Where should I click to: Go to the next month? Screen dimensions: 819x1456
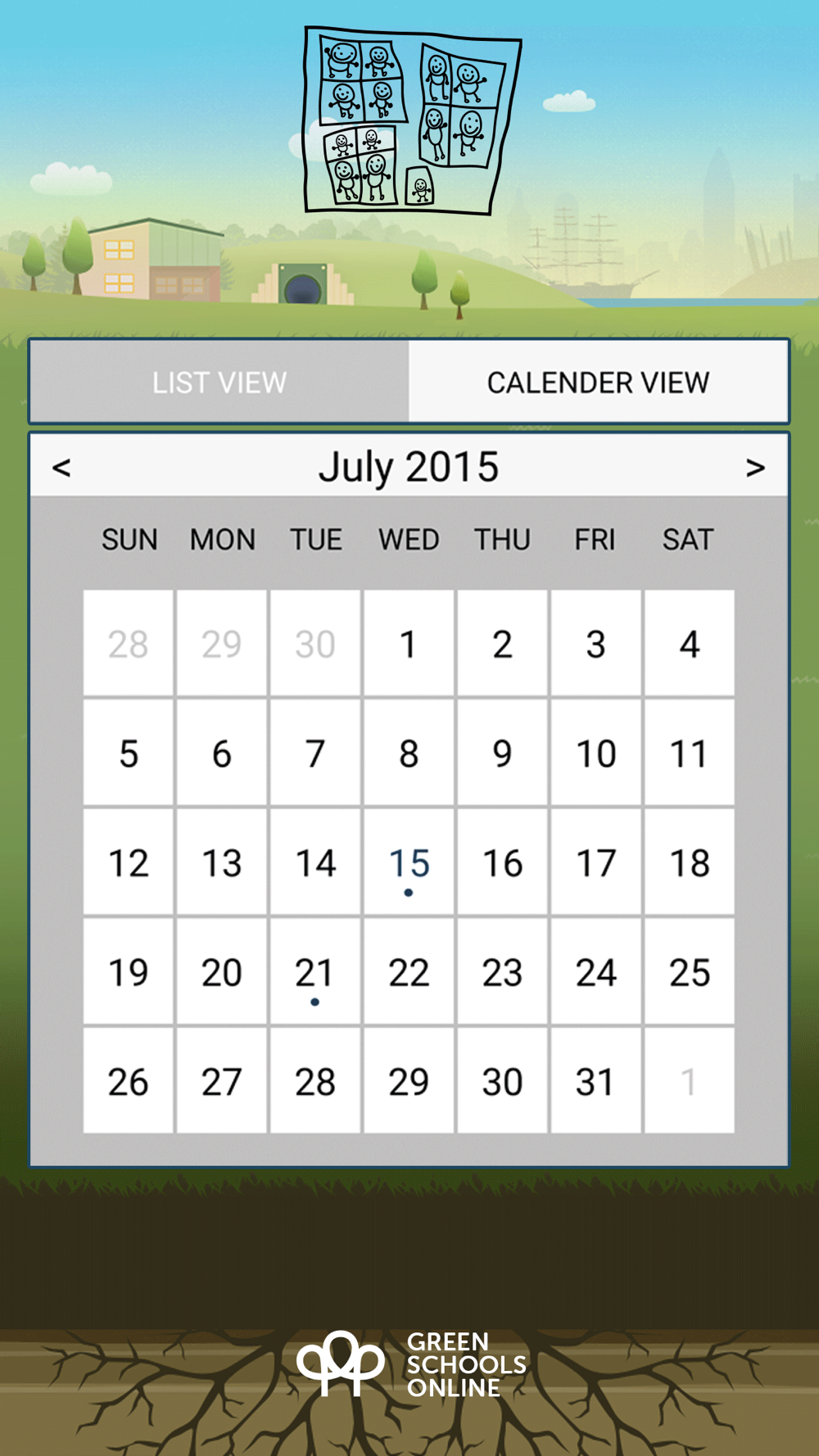(755, 468)
